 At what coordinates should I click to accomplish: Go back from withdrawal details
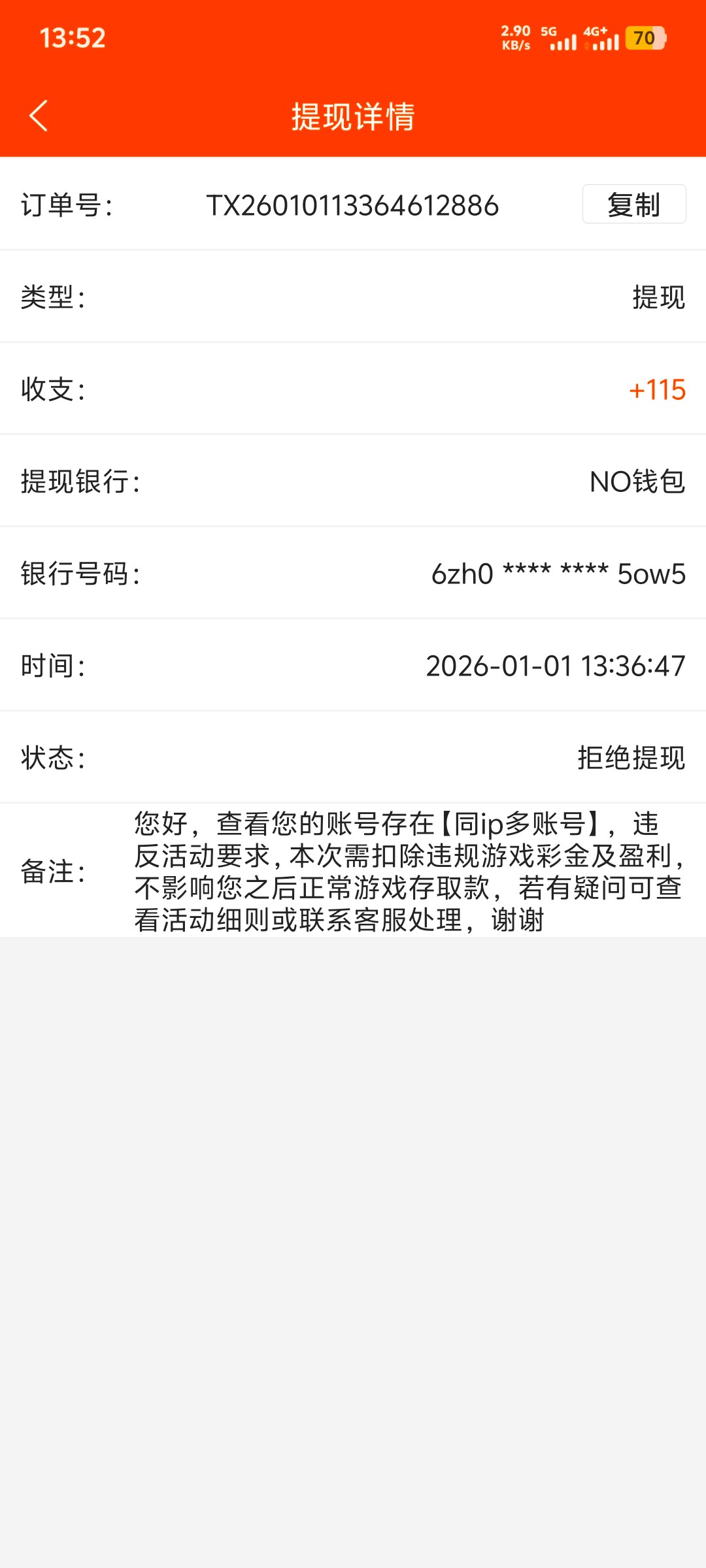[x=39, y=116]
